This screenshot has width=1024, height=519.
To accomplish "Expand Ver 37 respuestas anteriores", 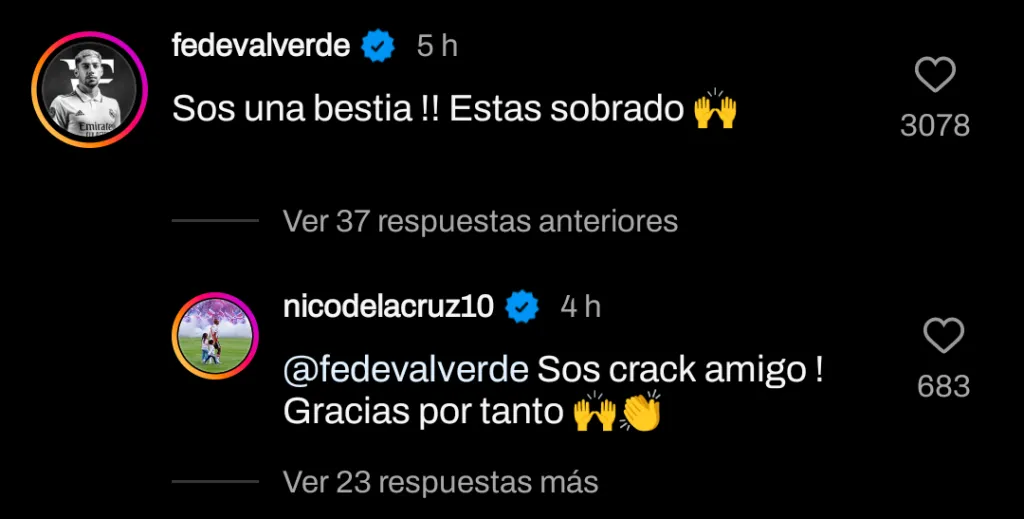I will pos(480,220).
